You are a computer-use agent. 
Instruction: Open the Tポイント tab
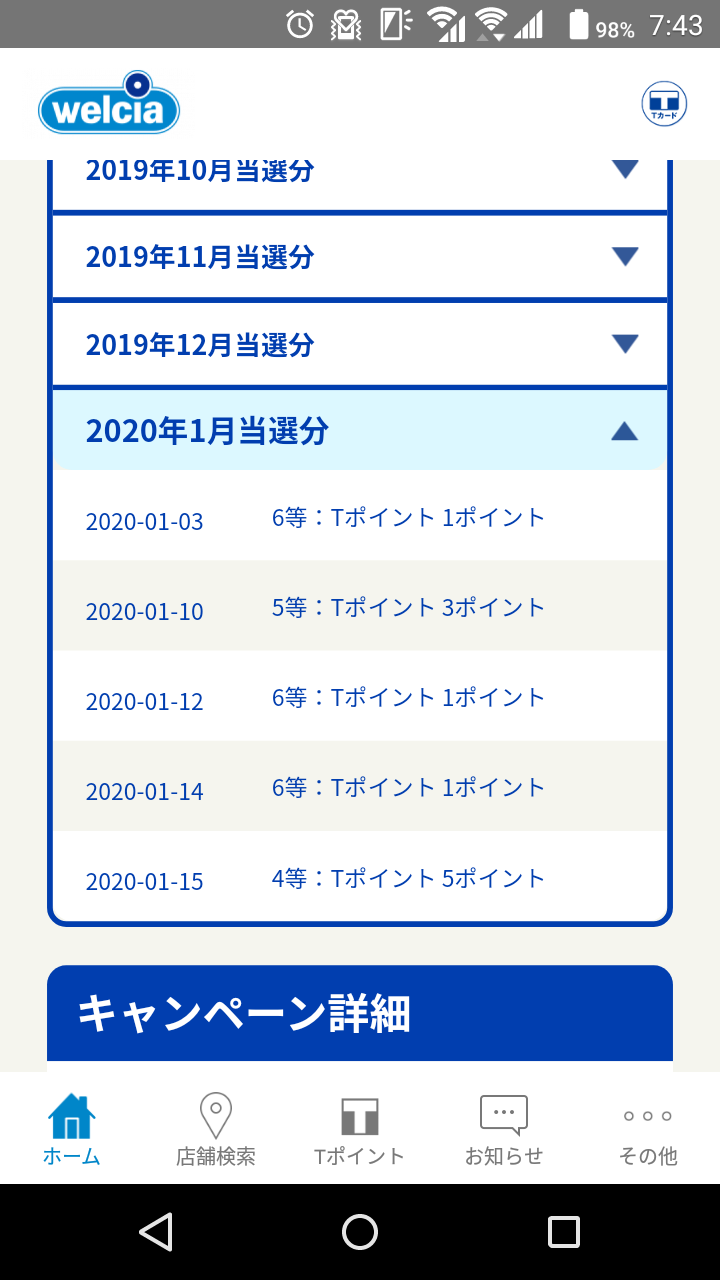point(360,1130)
